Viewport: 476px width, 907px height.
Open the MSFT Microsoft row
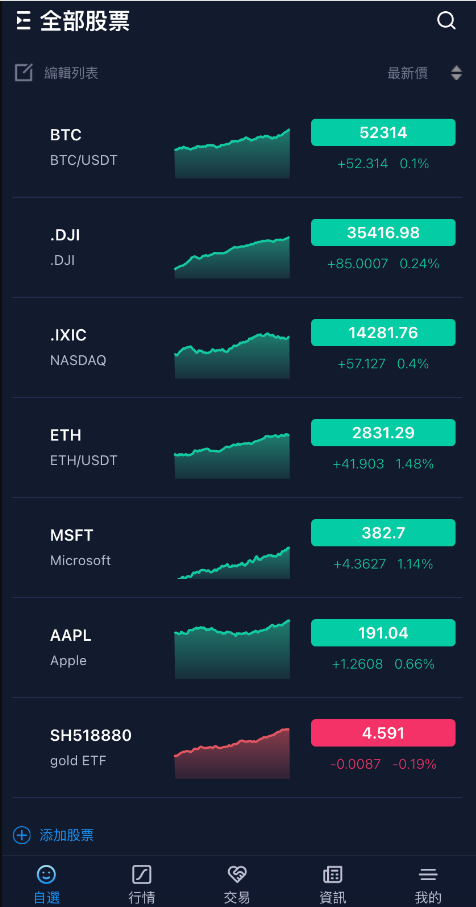click(237, 548)
